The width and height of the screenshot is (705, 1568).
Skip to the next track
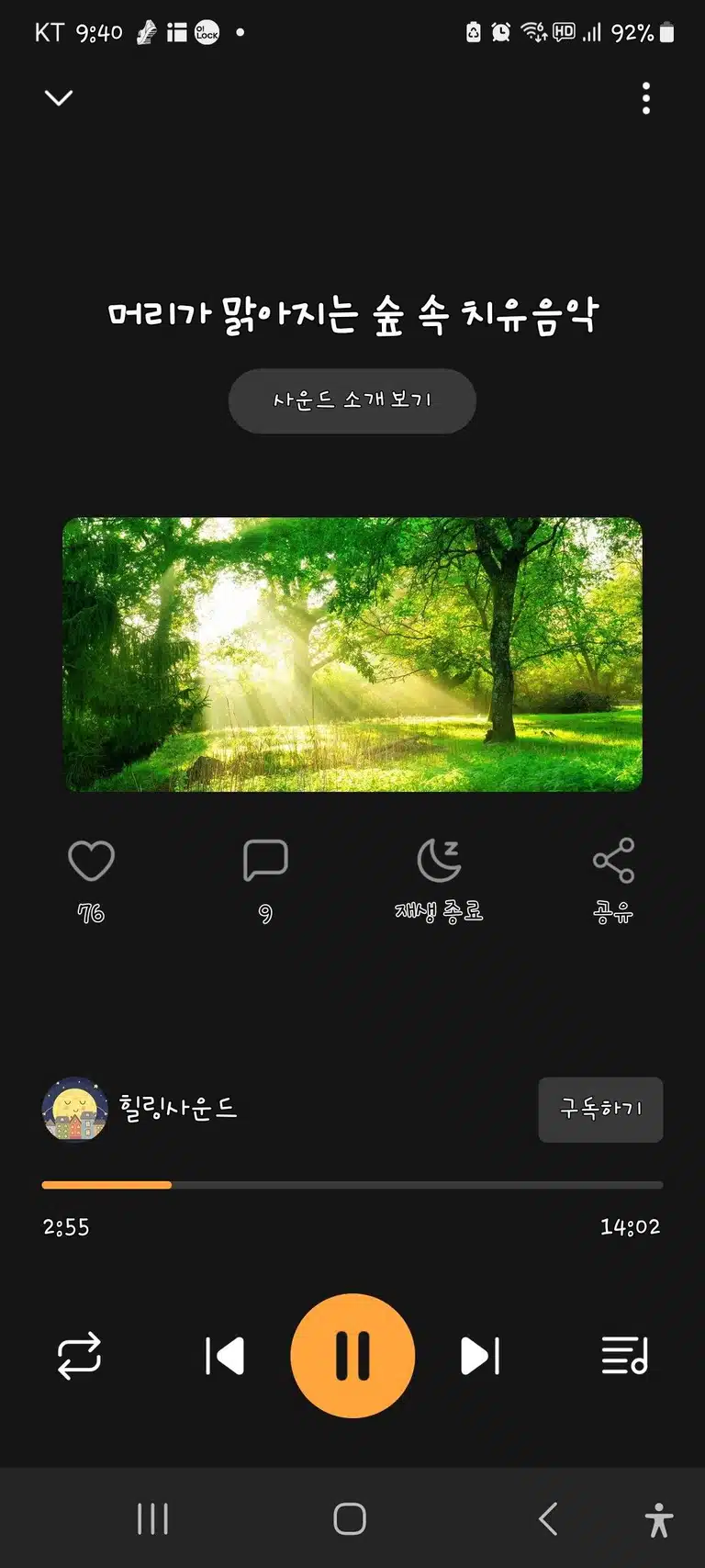[480, 1356]
